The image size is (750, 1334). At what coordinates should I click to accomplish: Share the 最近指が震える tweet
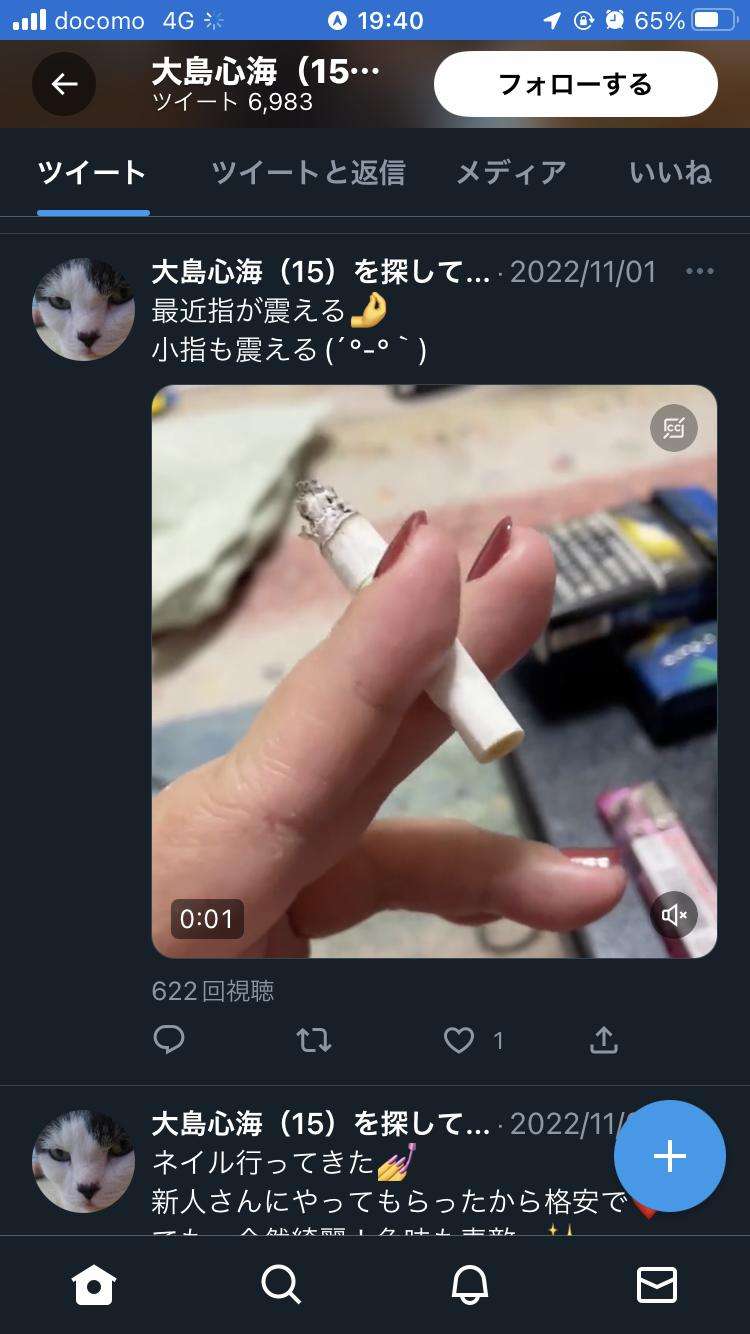coord(603,1041)
